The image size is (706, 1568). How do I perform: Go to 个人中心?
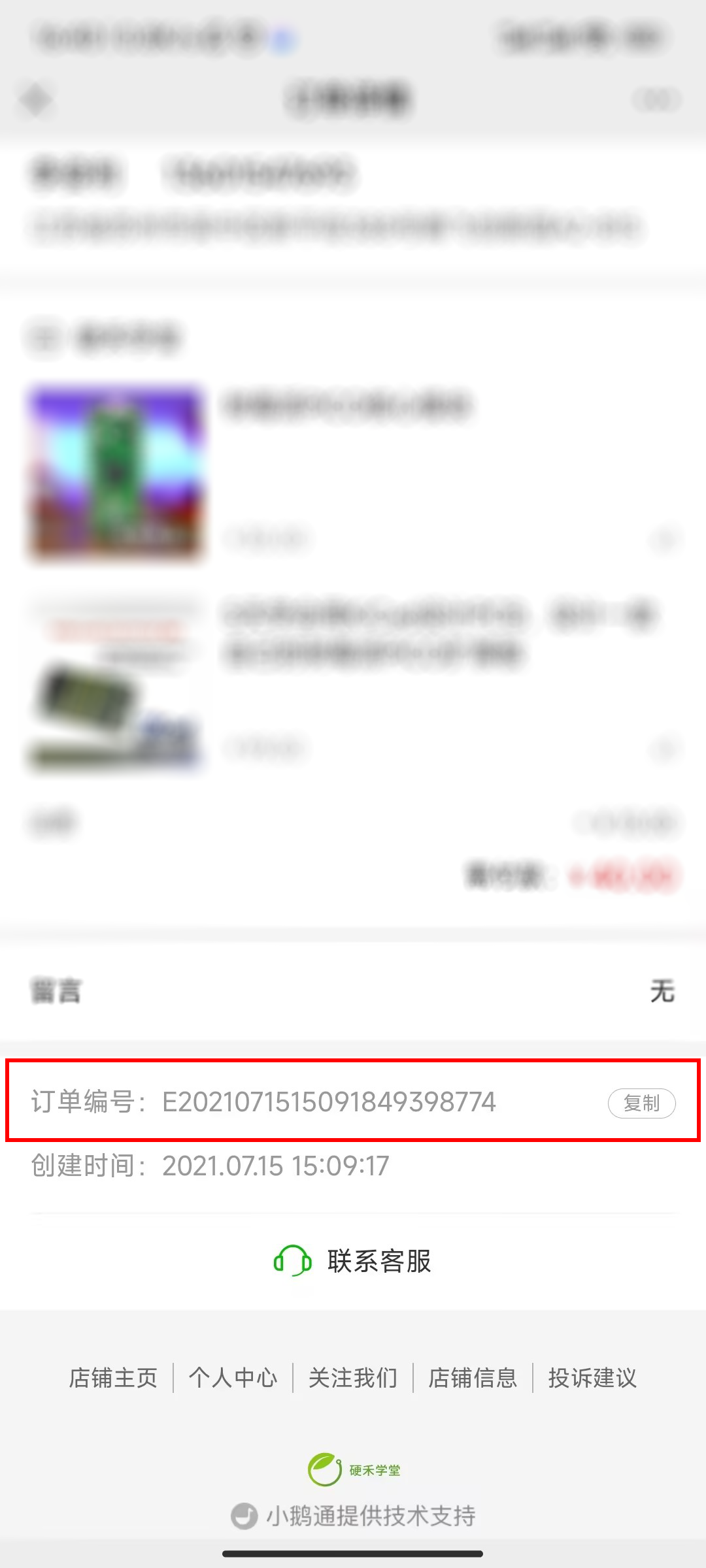pos(233,1378)
